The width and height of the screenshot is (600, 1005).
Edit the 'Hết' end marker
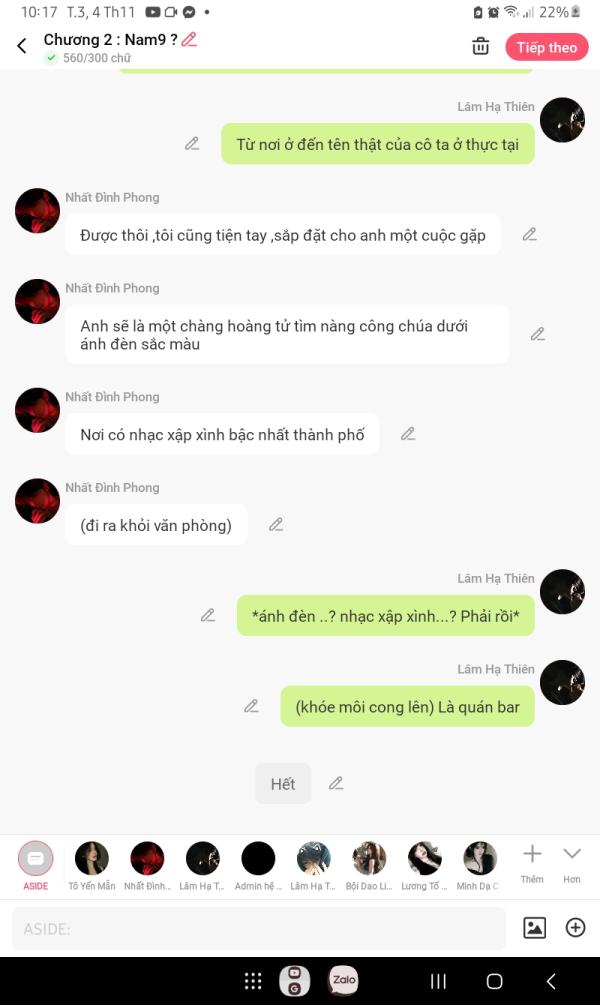tap(336, 783)
